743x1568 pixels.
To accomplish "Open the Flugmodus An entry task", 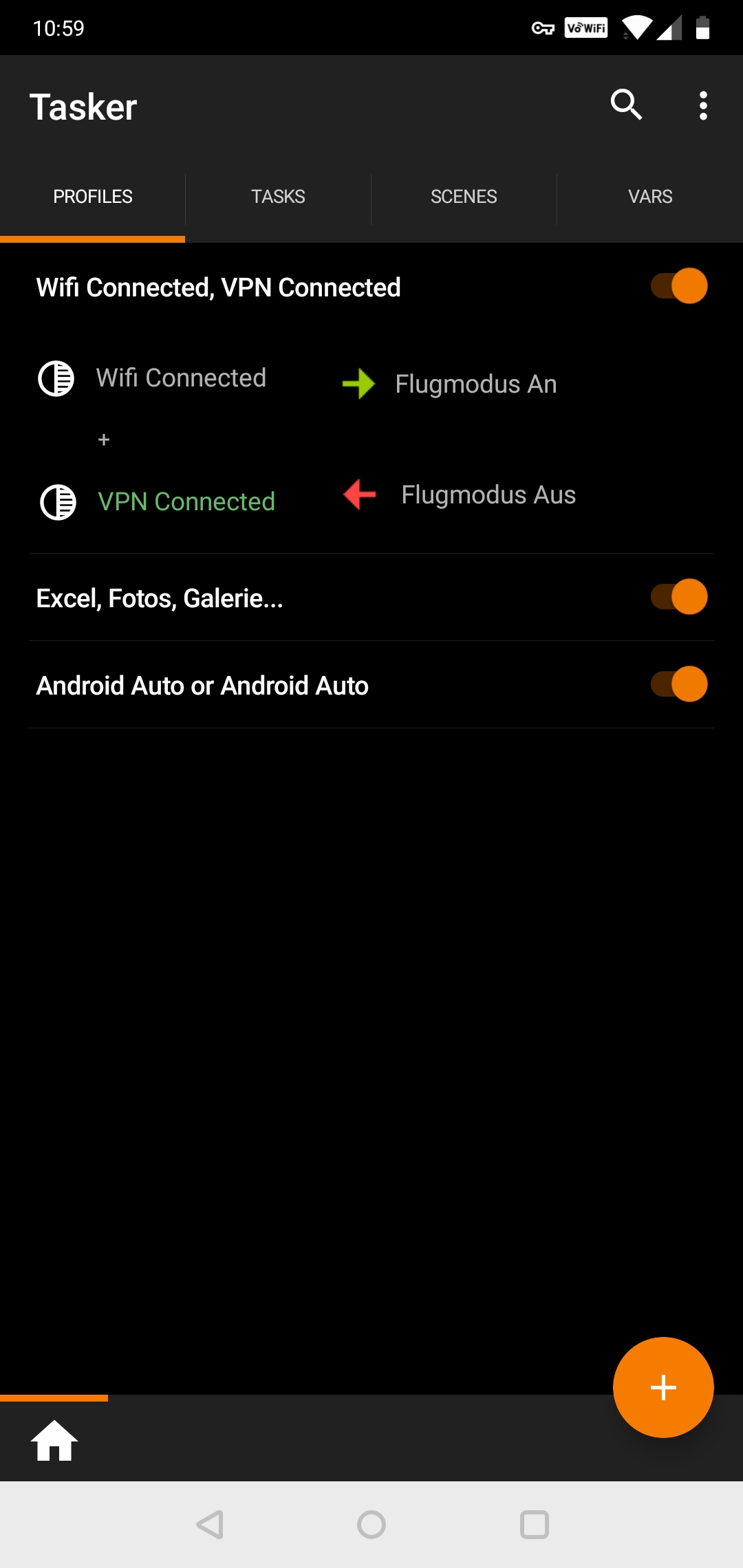I will [475, 384].
